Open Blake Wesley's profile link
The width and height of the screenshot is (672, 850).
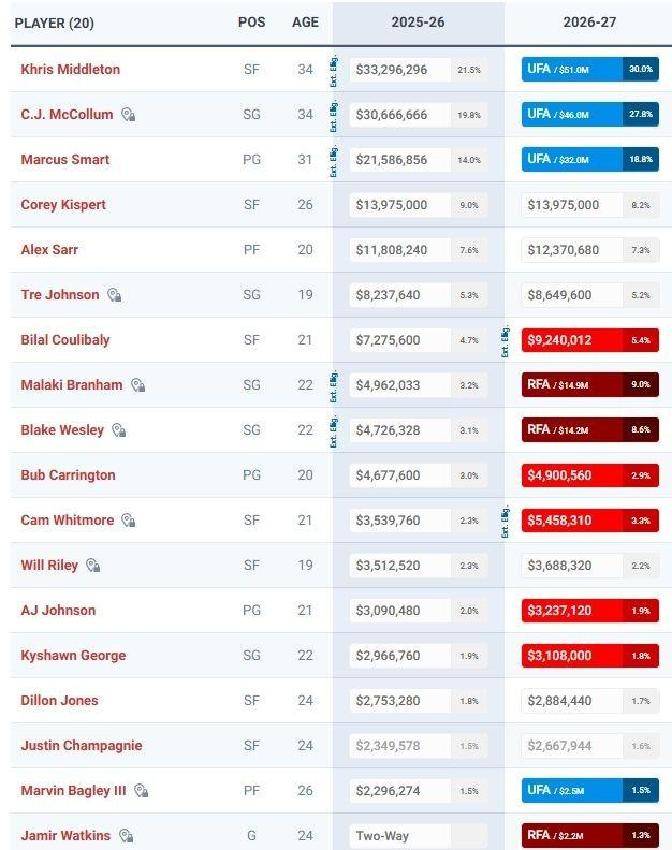point(62,430)
